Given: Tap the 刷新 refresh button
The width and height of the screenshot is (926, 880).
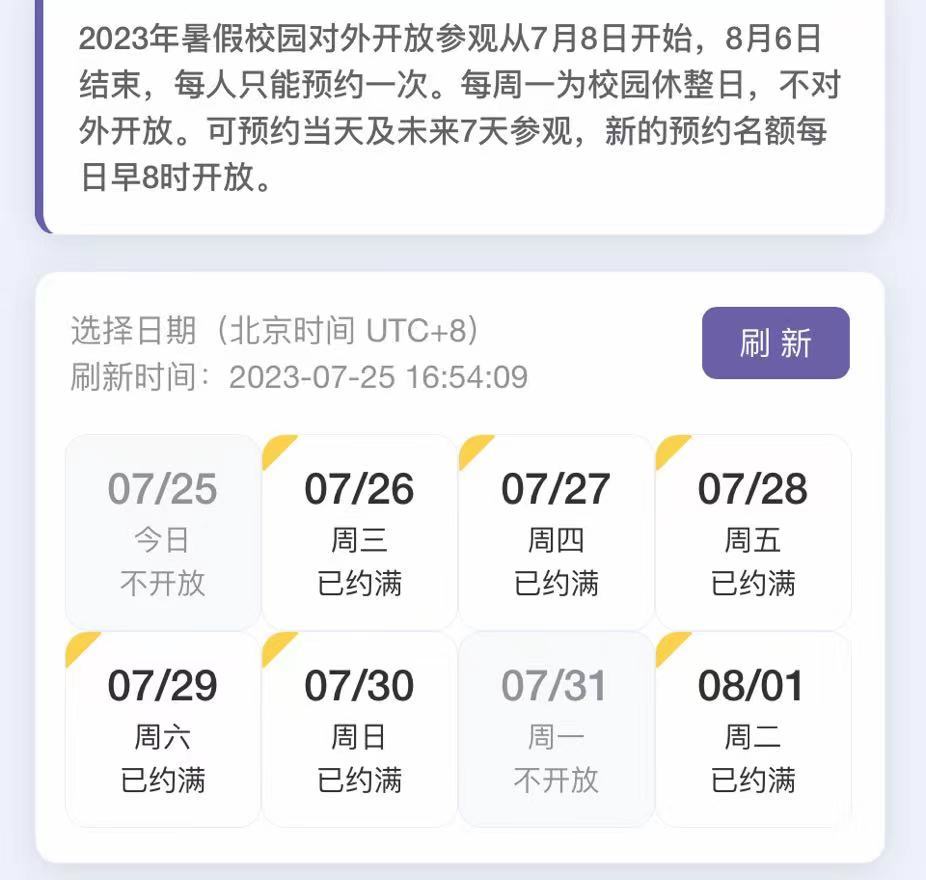Looking at the screenshot, I should [x=775, y=343].
